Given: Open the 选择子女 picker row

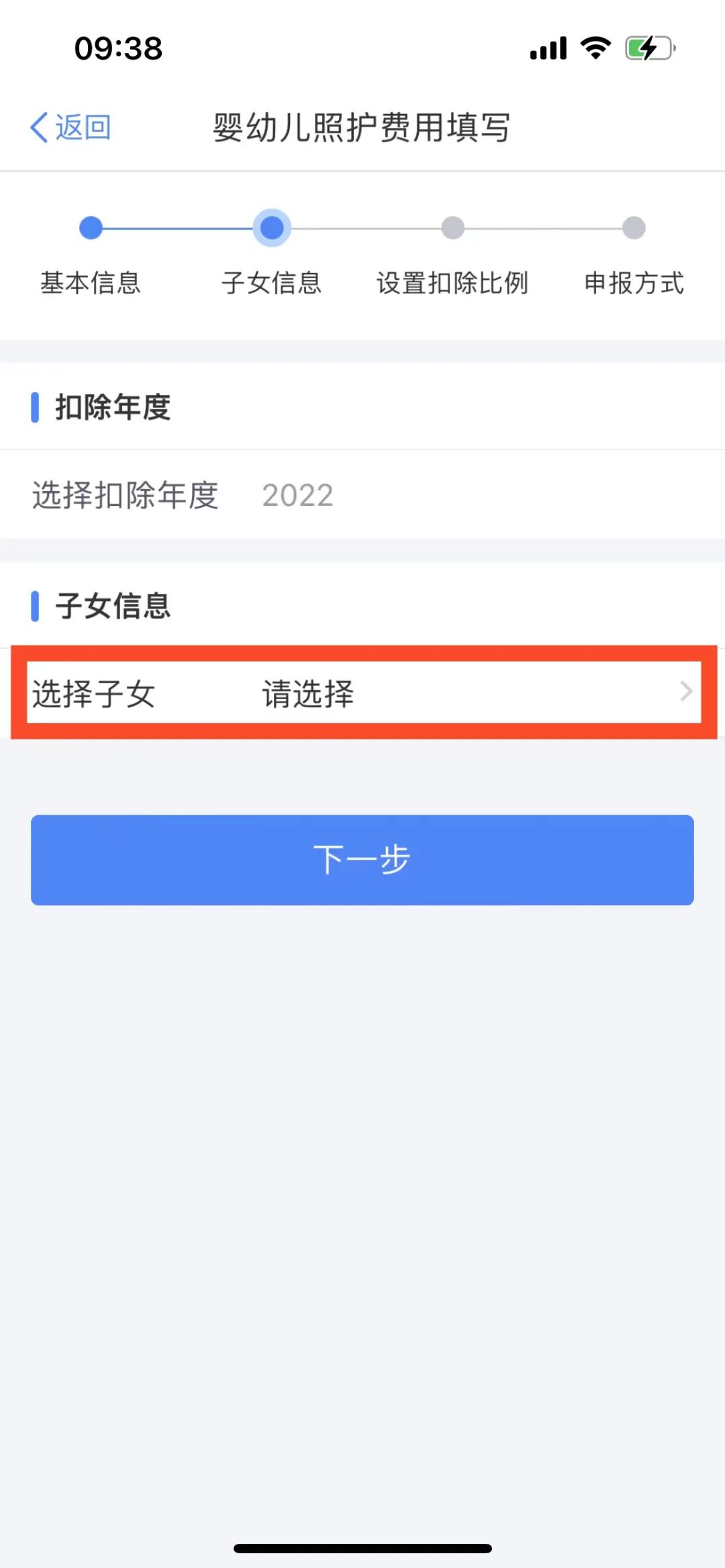Looking at the screenshot, I should click(x=363, y=692).
